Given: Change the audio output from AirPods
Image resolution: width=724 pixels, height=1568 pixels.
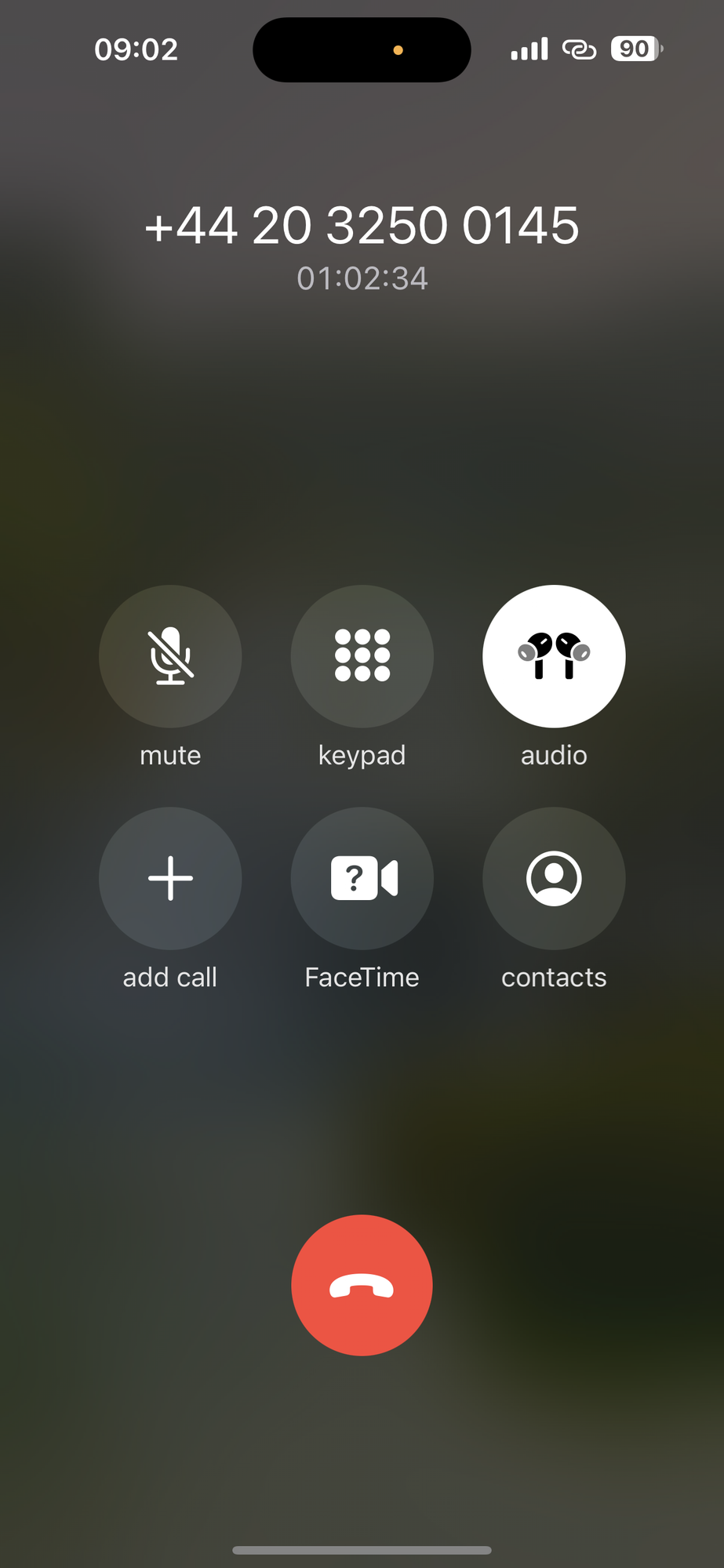Looking at the screenshot, I should 554,656.
